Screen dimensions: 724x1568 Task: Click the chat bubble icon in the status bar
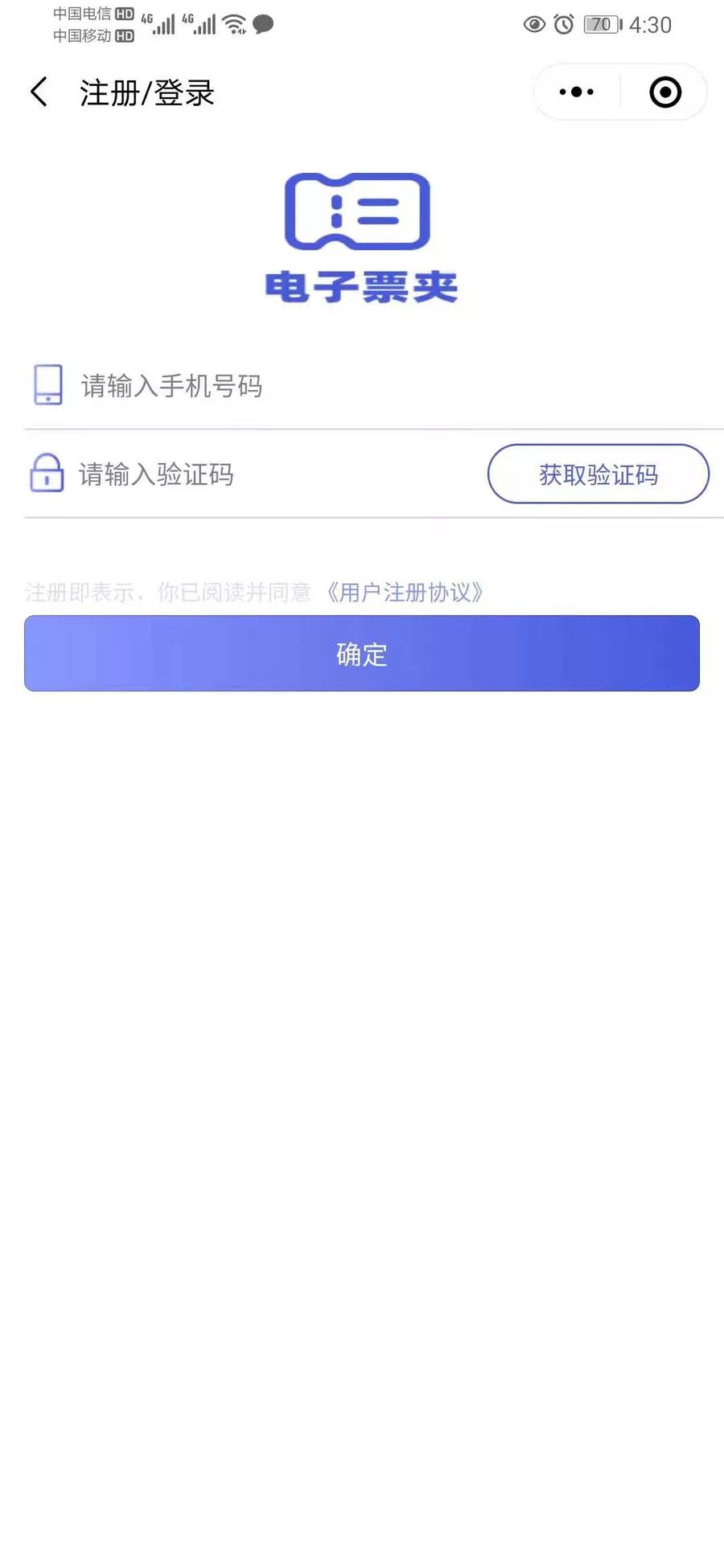point(263,26)
